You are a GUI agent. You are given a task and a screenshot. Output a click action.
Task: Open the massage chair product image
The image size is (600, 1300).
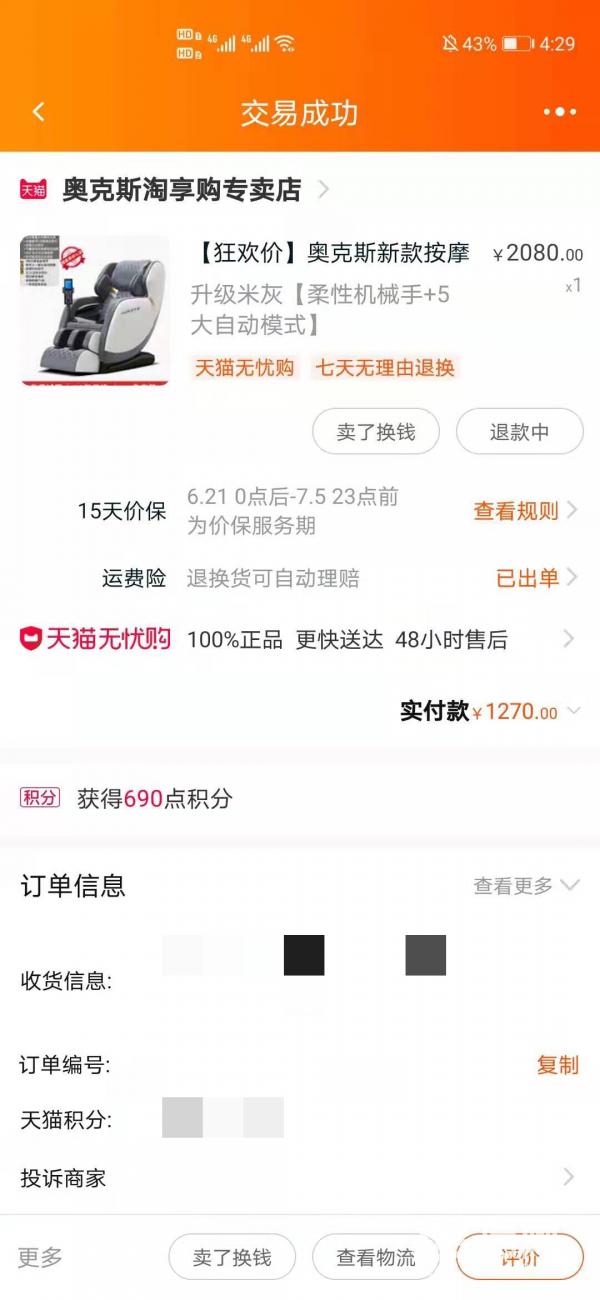pos(95,309)
